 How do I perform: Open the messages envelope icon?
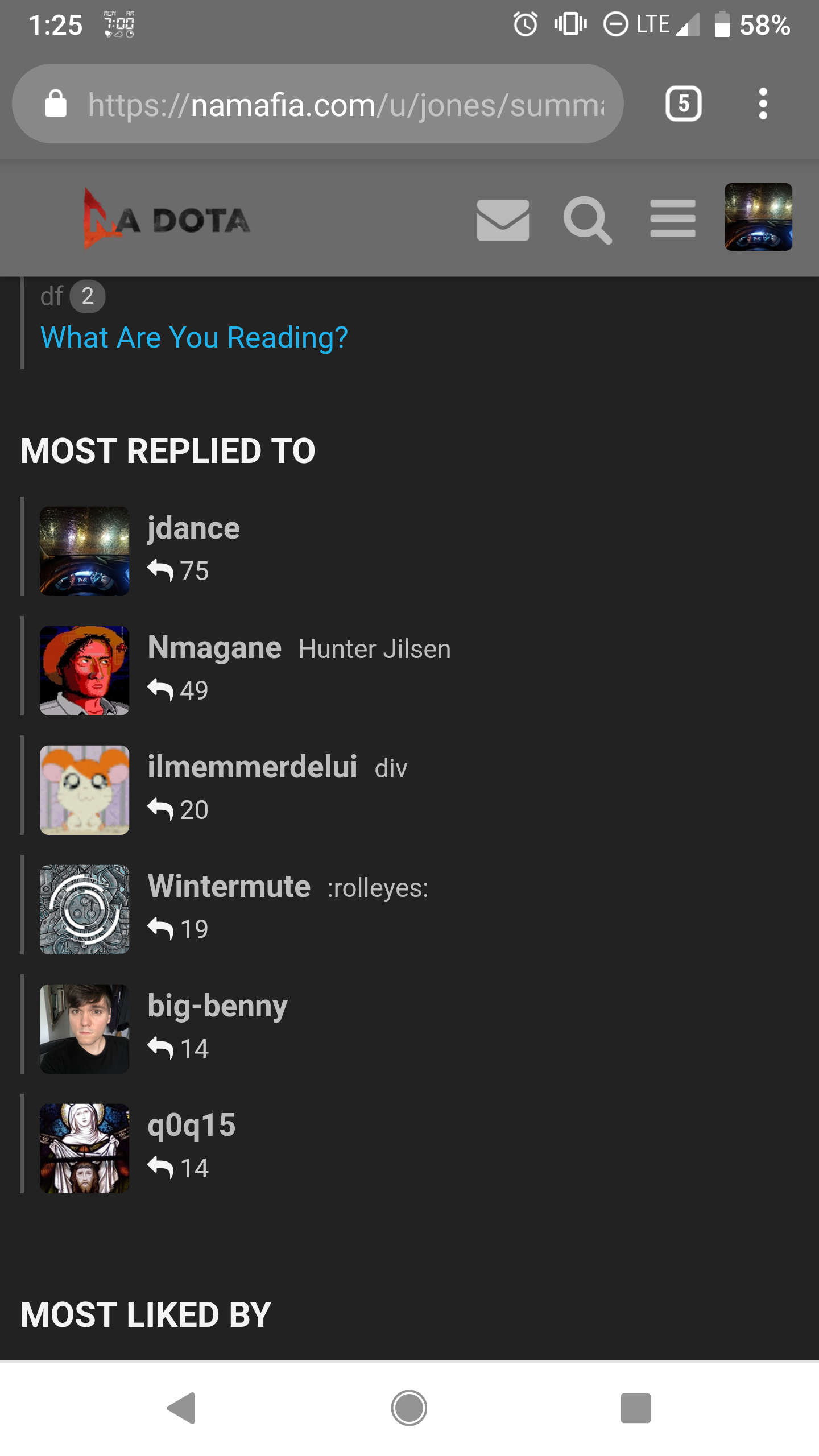pyautogui.click(x=503, y=220)
